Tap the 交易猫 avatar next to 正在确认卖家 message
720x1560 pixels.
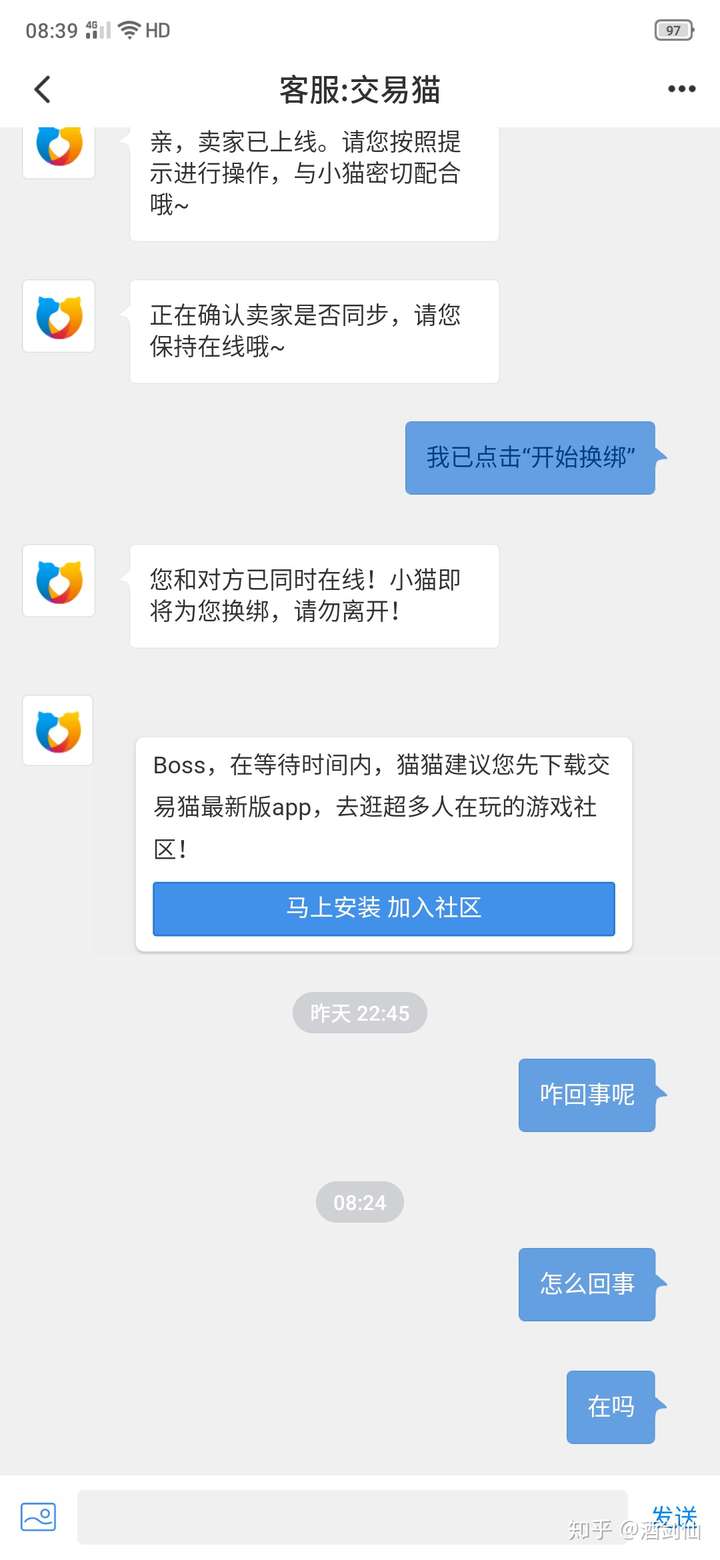click(x=57, y=316)
